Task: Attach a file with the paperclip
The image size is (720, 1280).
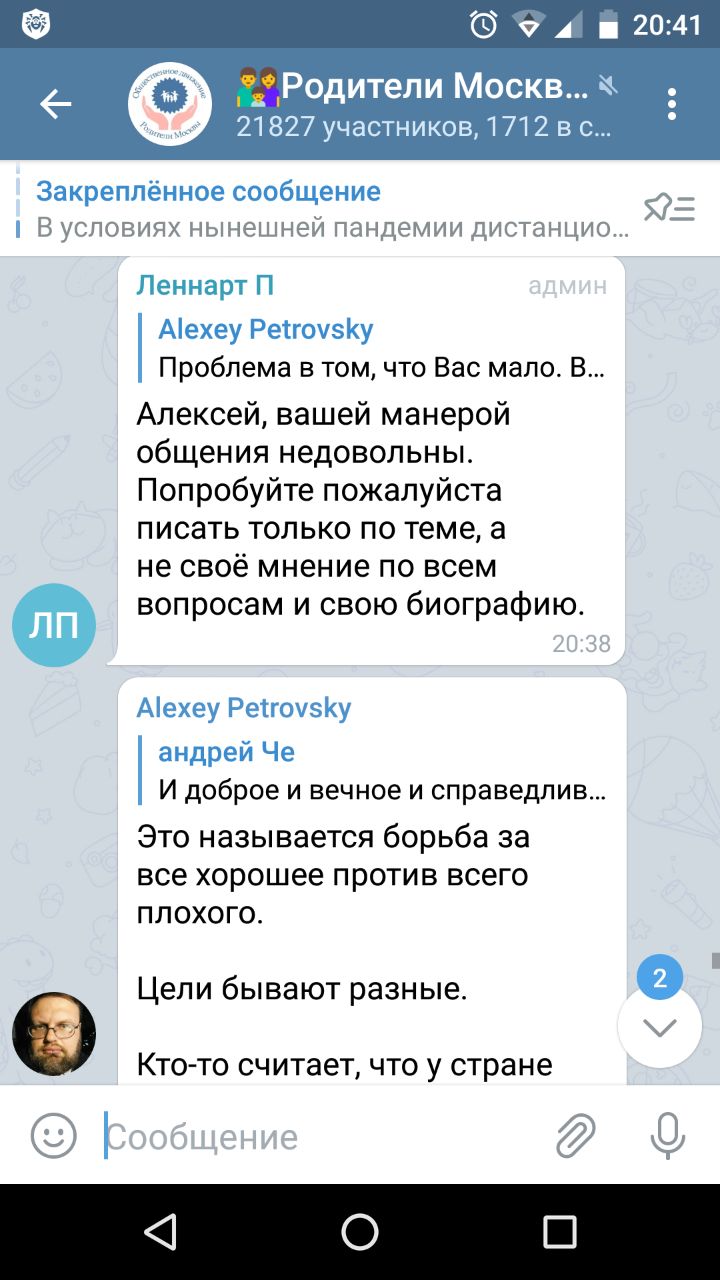Action: (575, 1137)
